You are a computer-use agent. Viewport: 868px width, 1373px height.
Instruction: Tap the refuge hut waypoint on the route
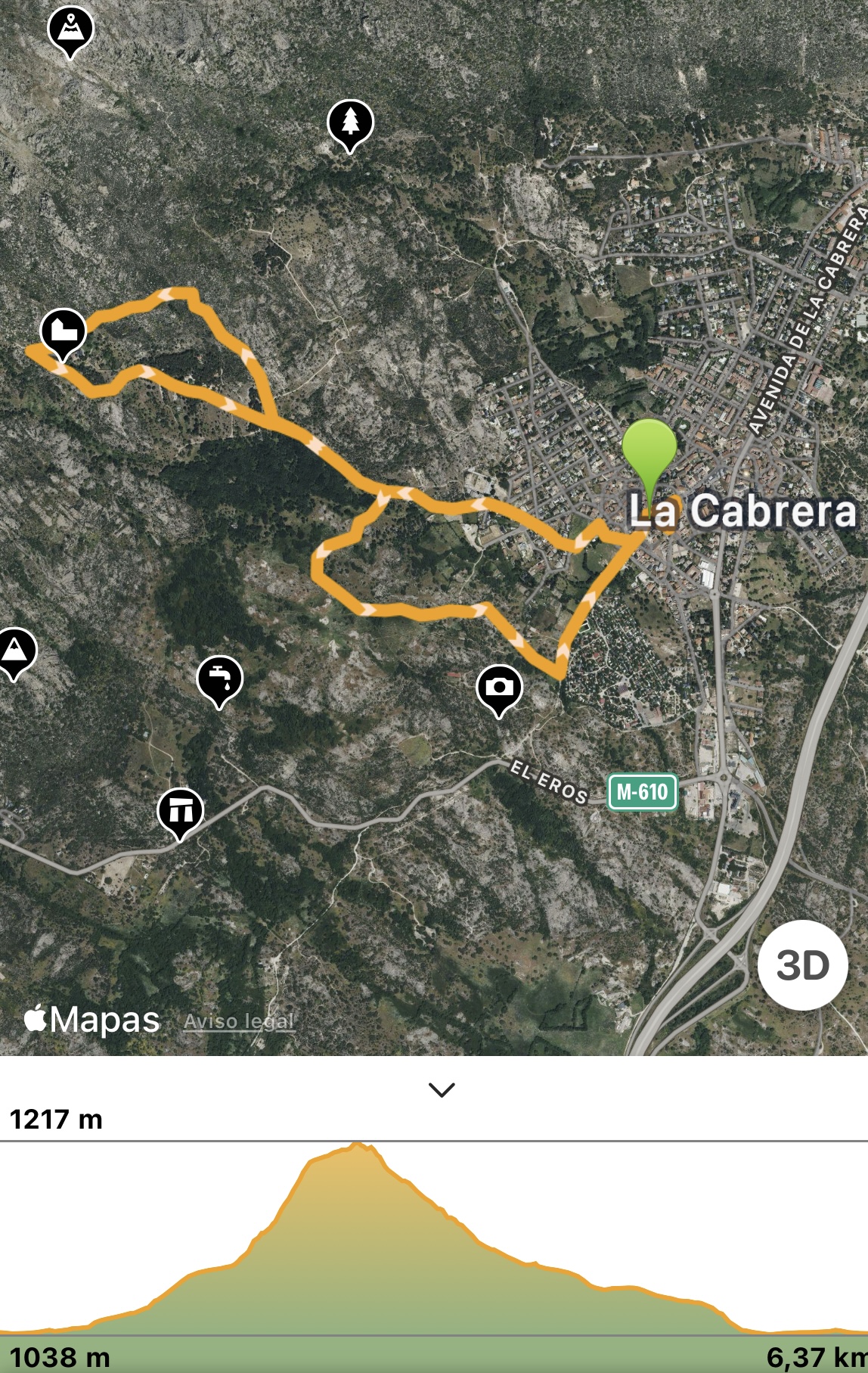[64, 331]
